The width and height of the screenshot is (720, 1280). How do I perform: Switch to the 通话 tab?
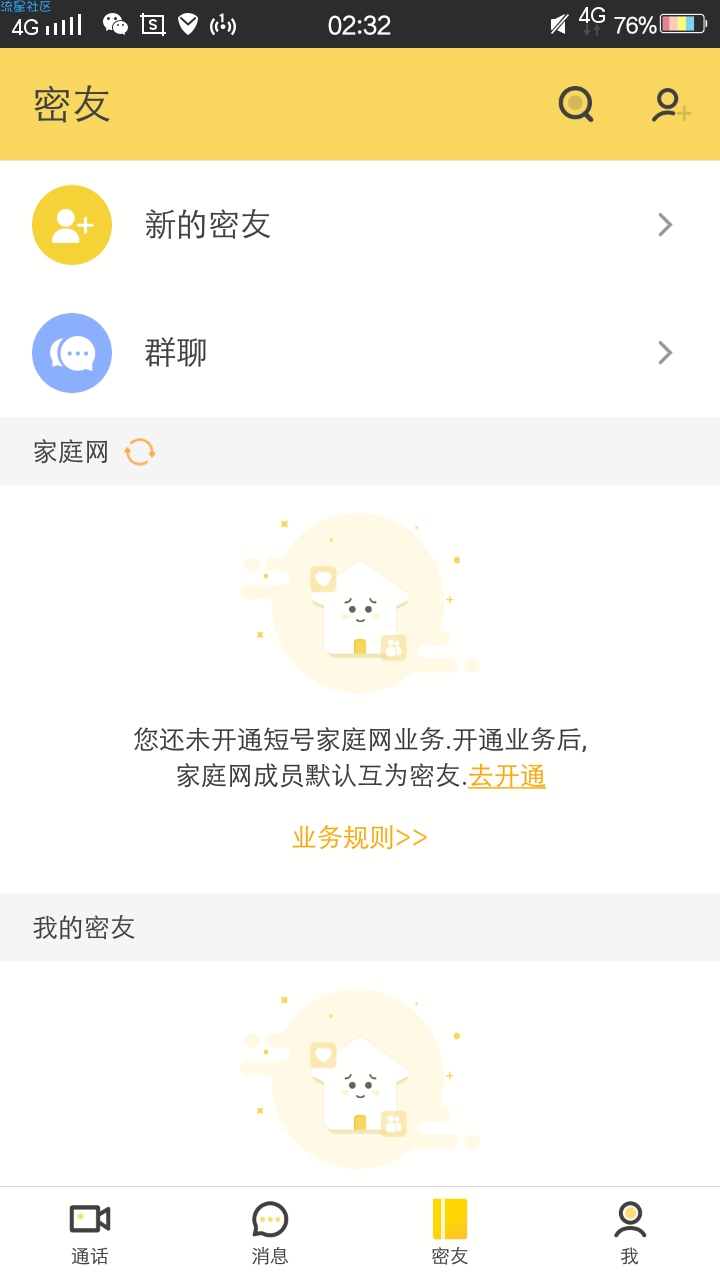pos(90,1232)
